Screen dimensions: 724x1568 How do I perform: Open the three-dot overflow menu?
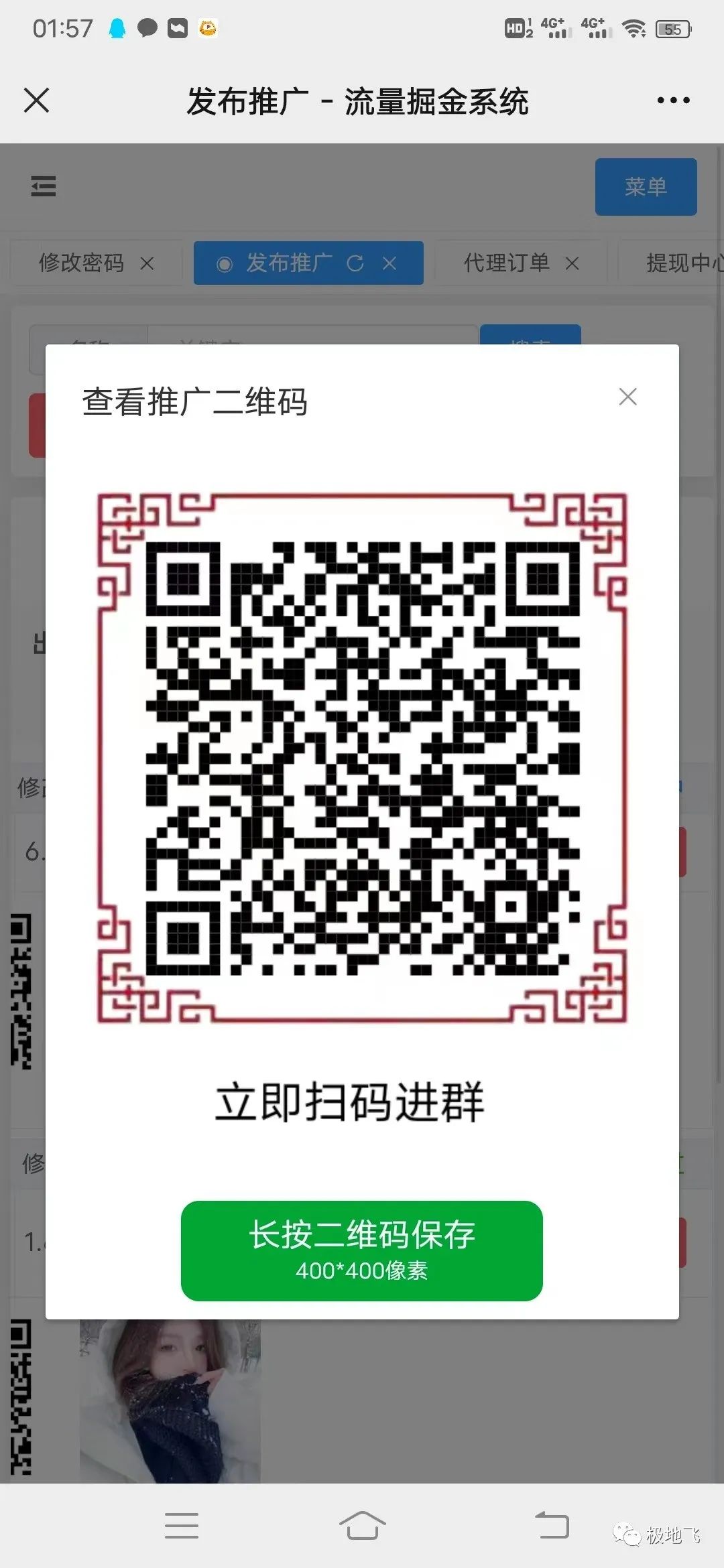(673, 101)
